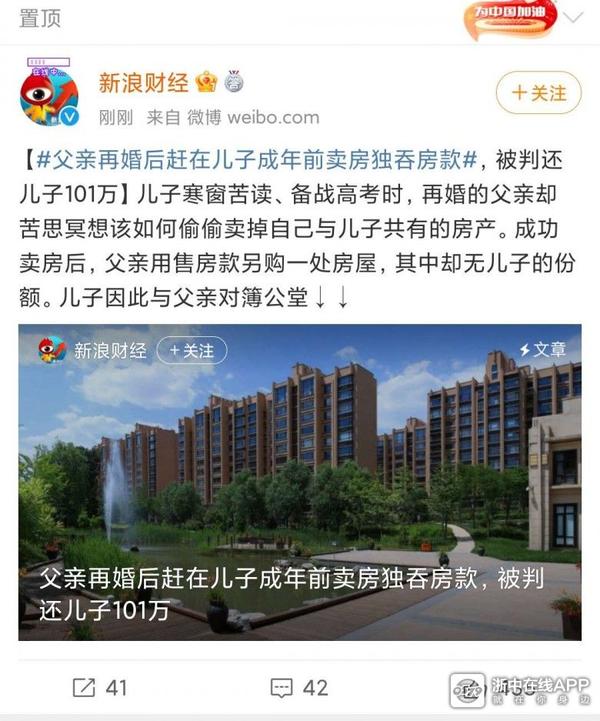The image size is (600, 721).
Task: Open the 42 comments
Action: pos(299,687)
